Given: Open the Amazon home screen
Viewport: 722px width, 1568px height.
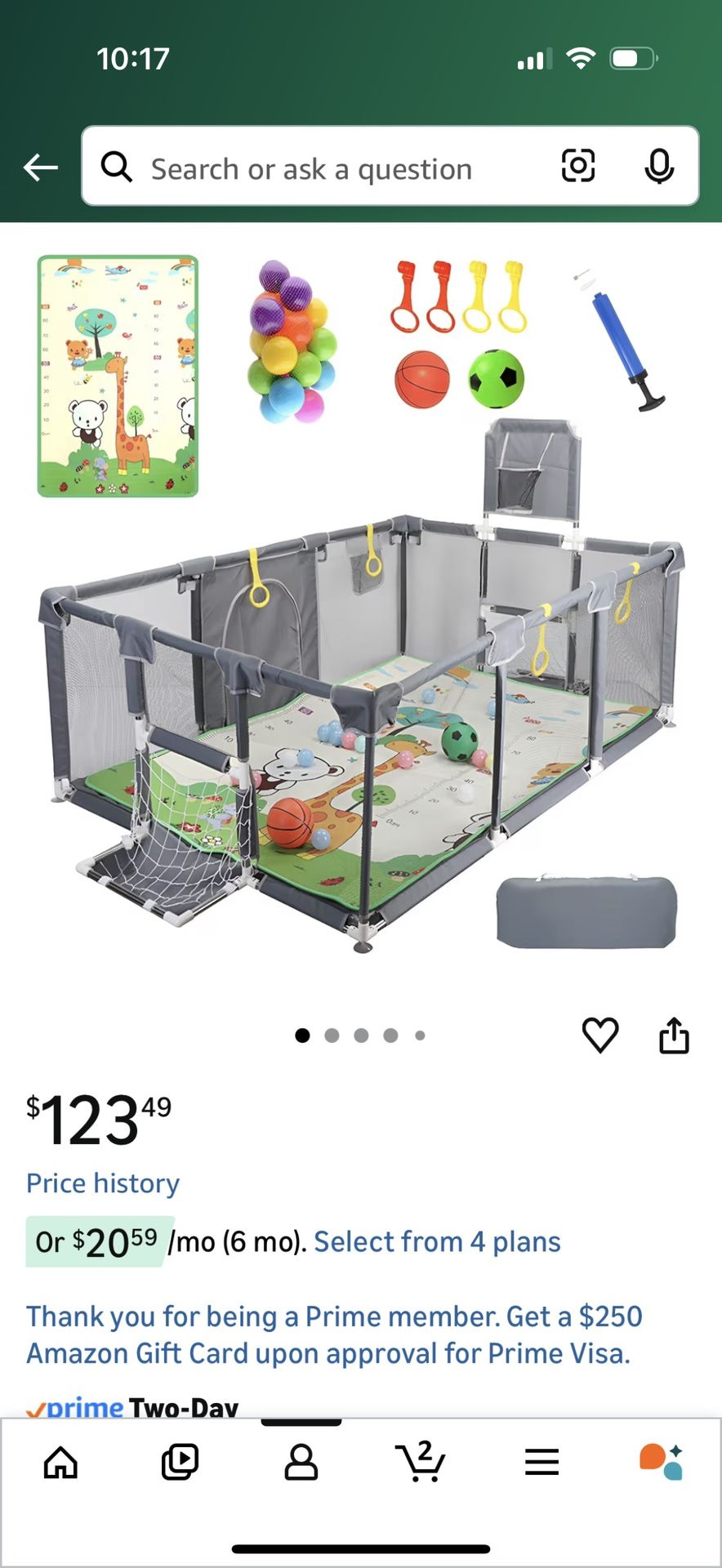Looking at the screenshot, I should tap(60, 1462).
